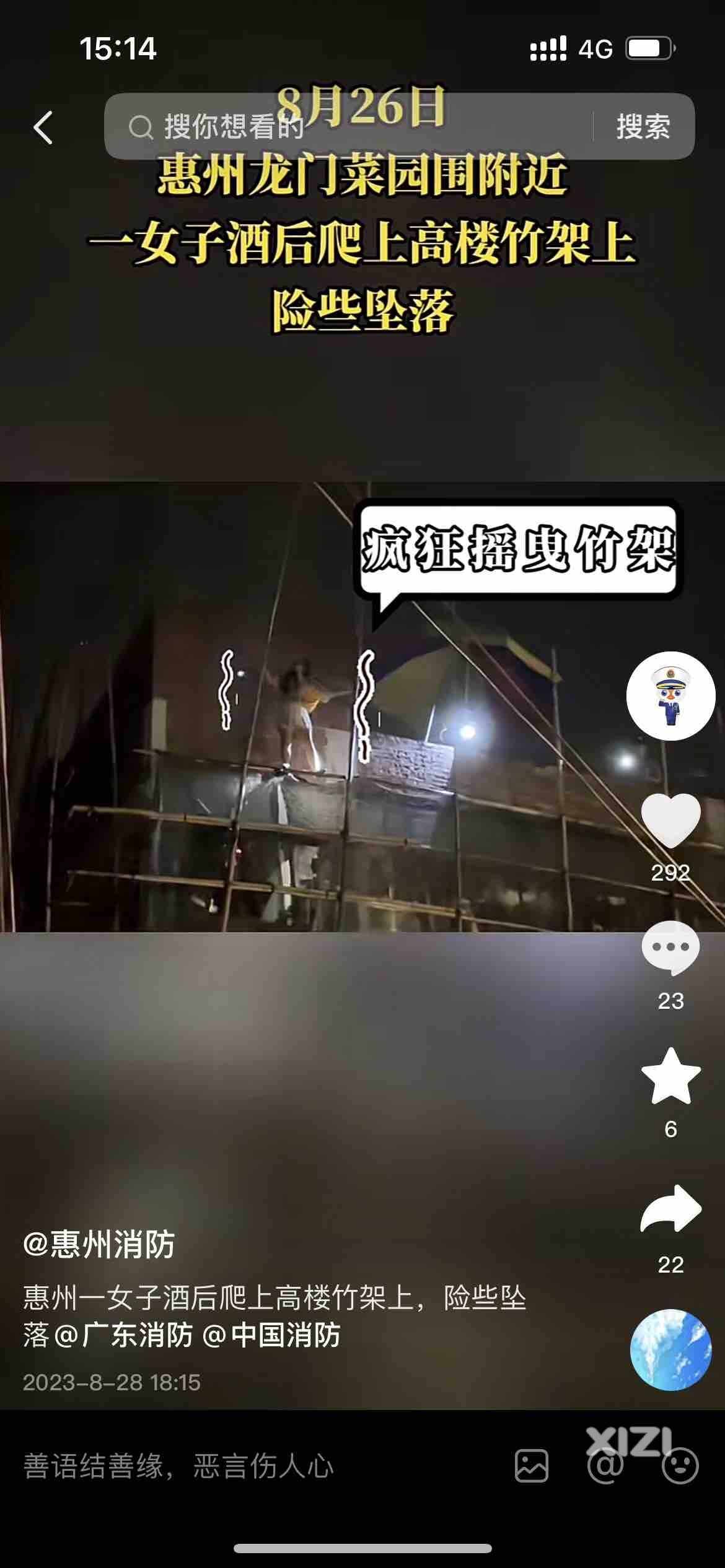Open 惠州消防 profile avatar
The width and height of the screenshot is (725, 1568).
670,695
